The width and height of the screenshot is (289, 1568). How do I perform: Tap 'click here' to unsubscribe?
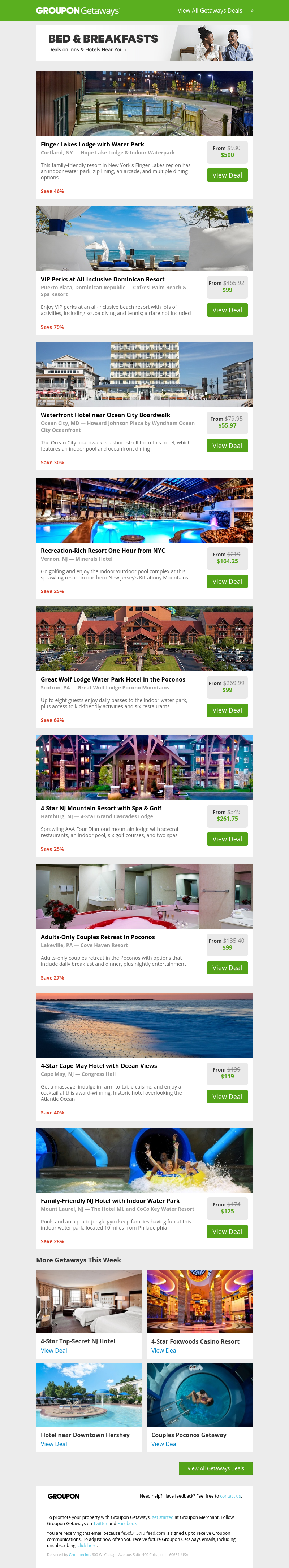(87, 1546)
